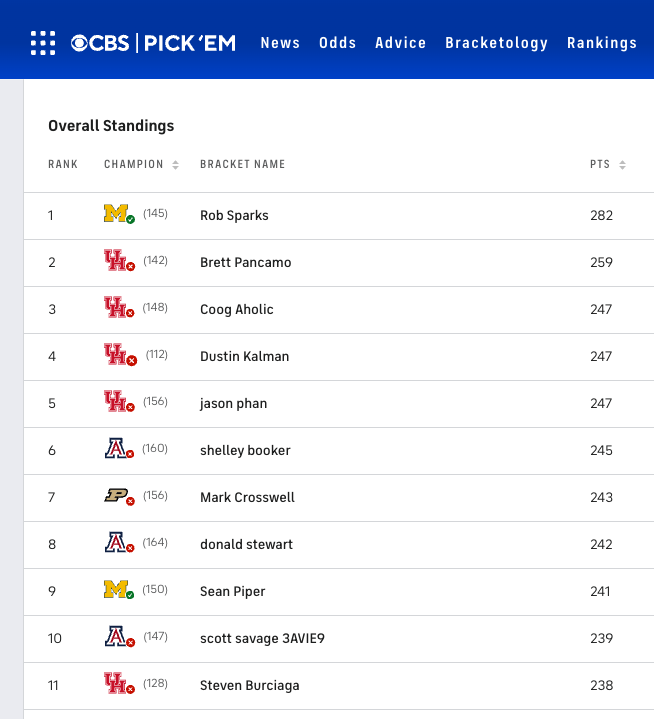The width and height of the screenshot is (654, 719).
Task: View Dustin Kalman's bracket
Action: point(243,357)
